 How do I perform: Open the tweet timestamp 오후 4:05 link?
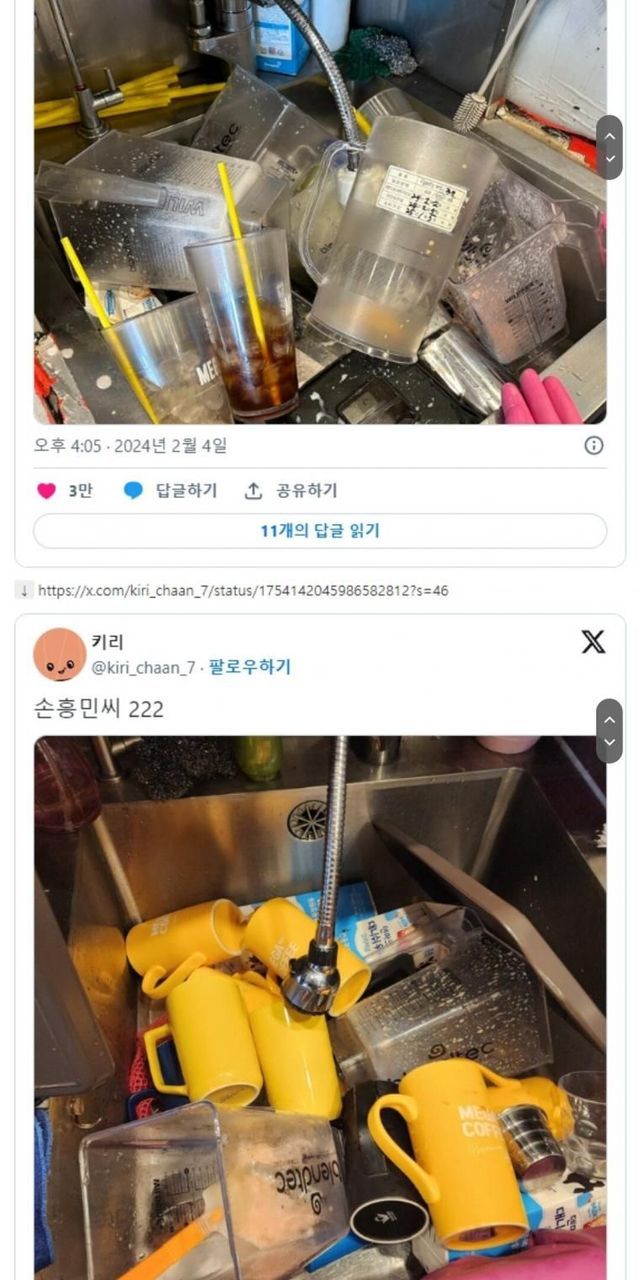[x=130, y=445]
